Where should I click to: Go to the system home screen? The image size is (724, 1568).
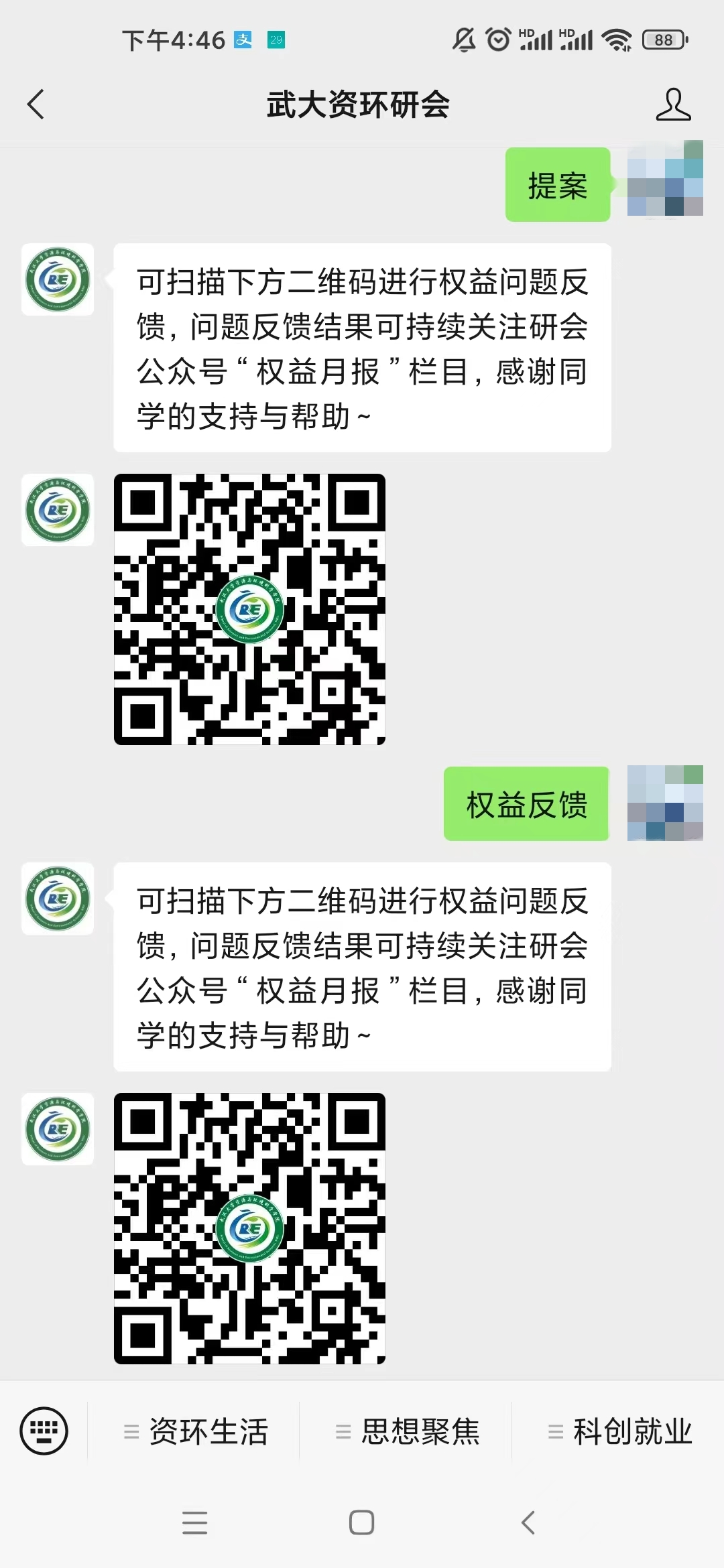click(361, 1522)
